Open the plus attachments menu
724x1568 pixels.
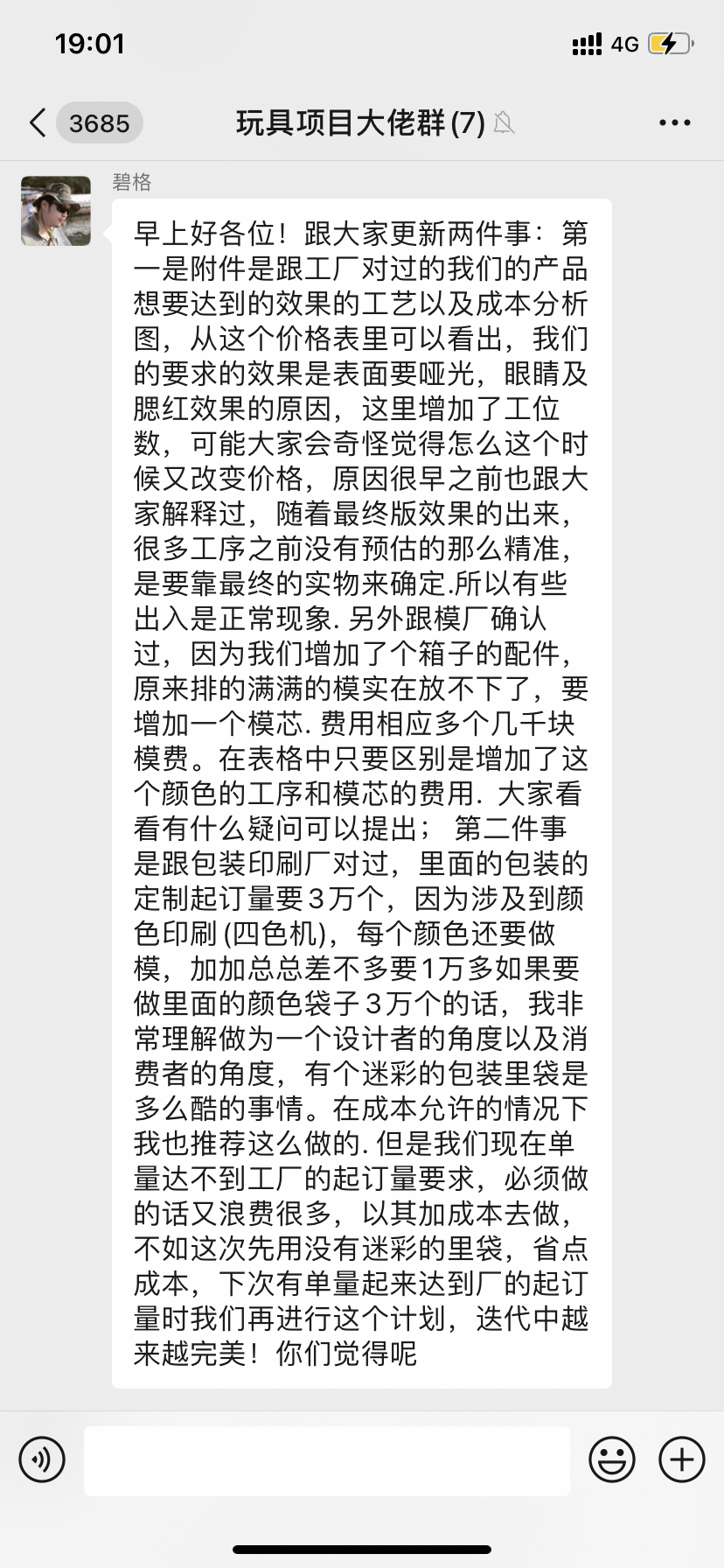point(682,1459)
